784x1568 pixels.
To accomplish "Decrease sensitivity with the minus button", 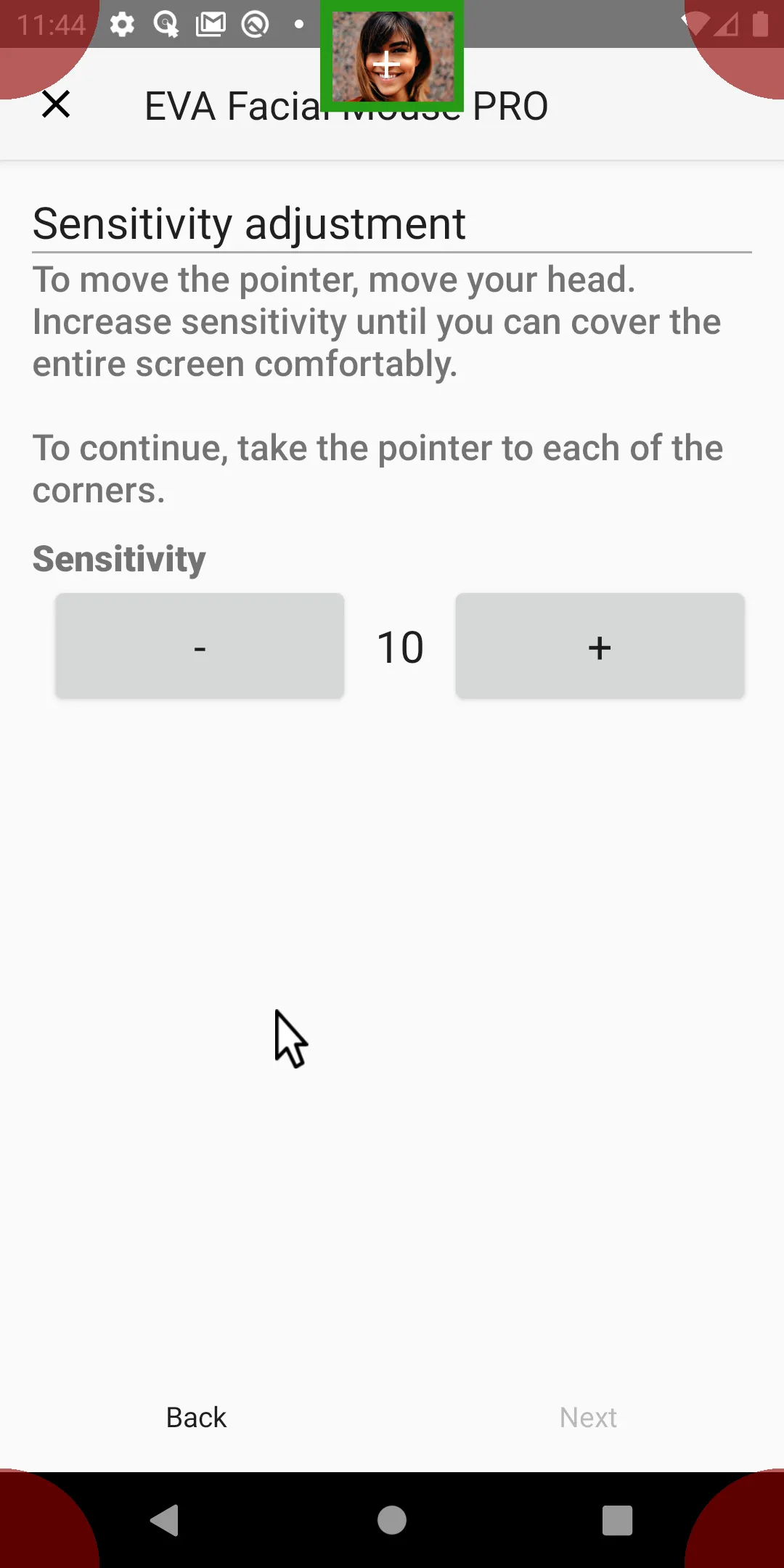I will [200, 646].
